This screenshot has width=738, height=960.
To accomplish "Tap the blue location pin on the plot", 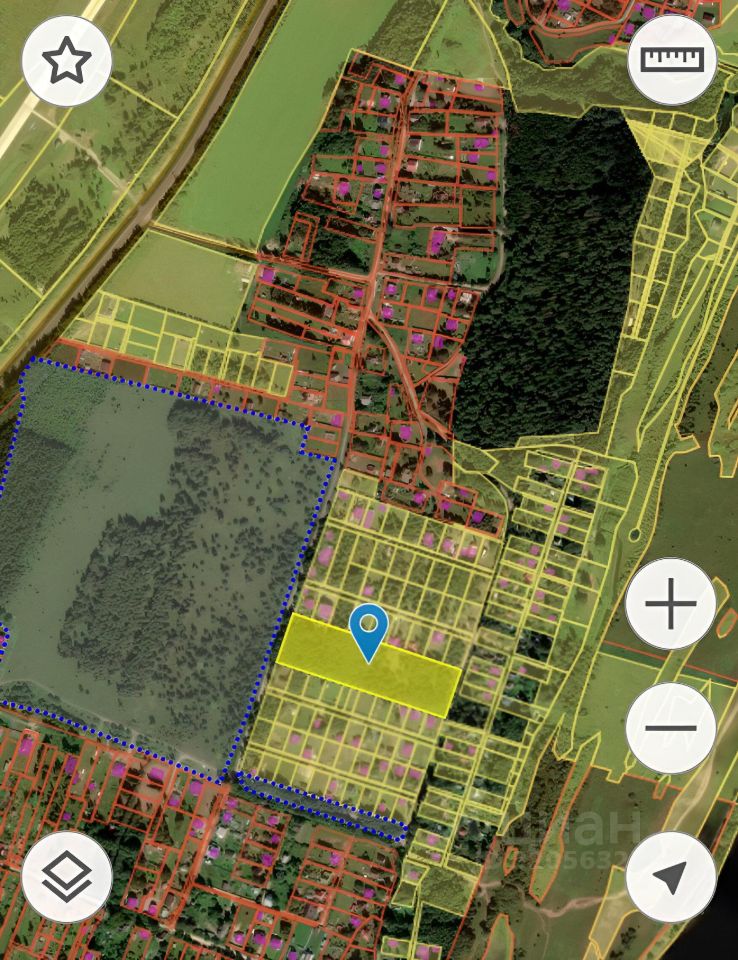I will coord(370,632).
